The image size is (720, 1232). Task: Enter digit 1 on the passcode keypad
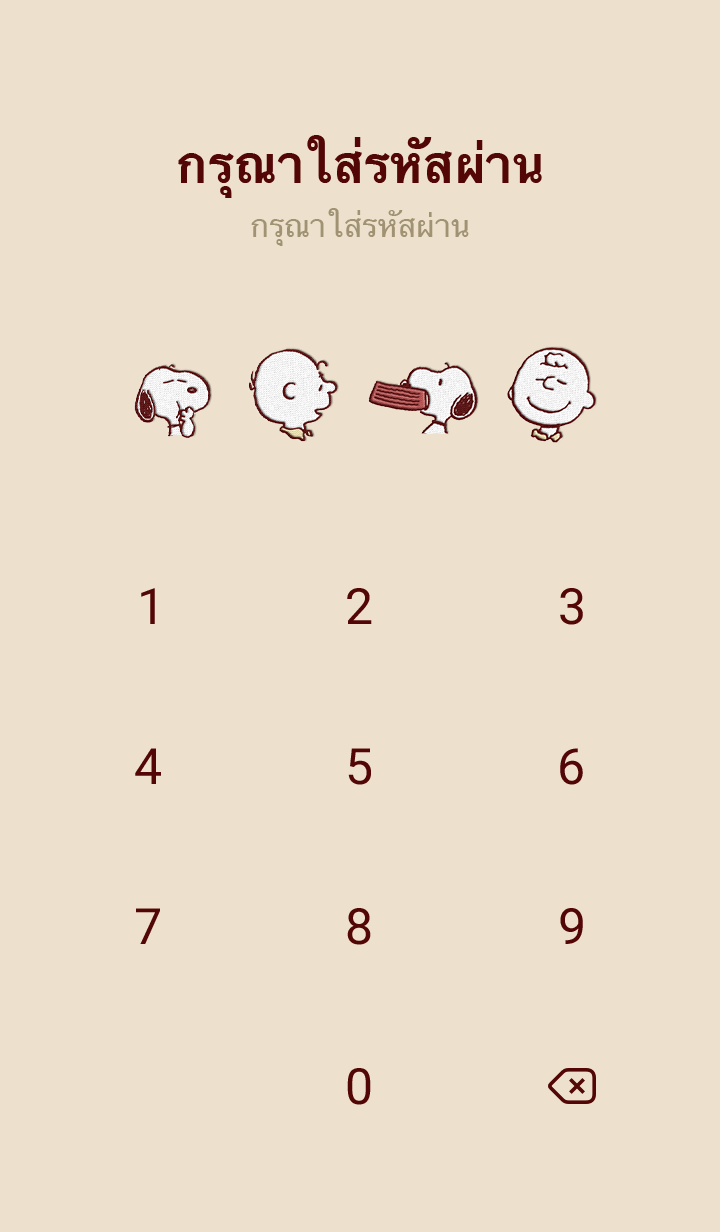[x=149, y=607]
